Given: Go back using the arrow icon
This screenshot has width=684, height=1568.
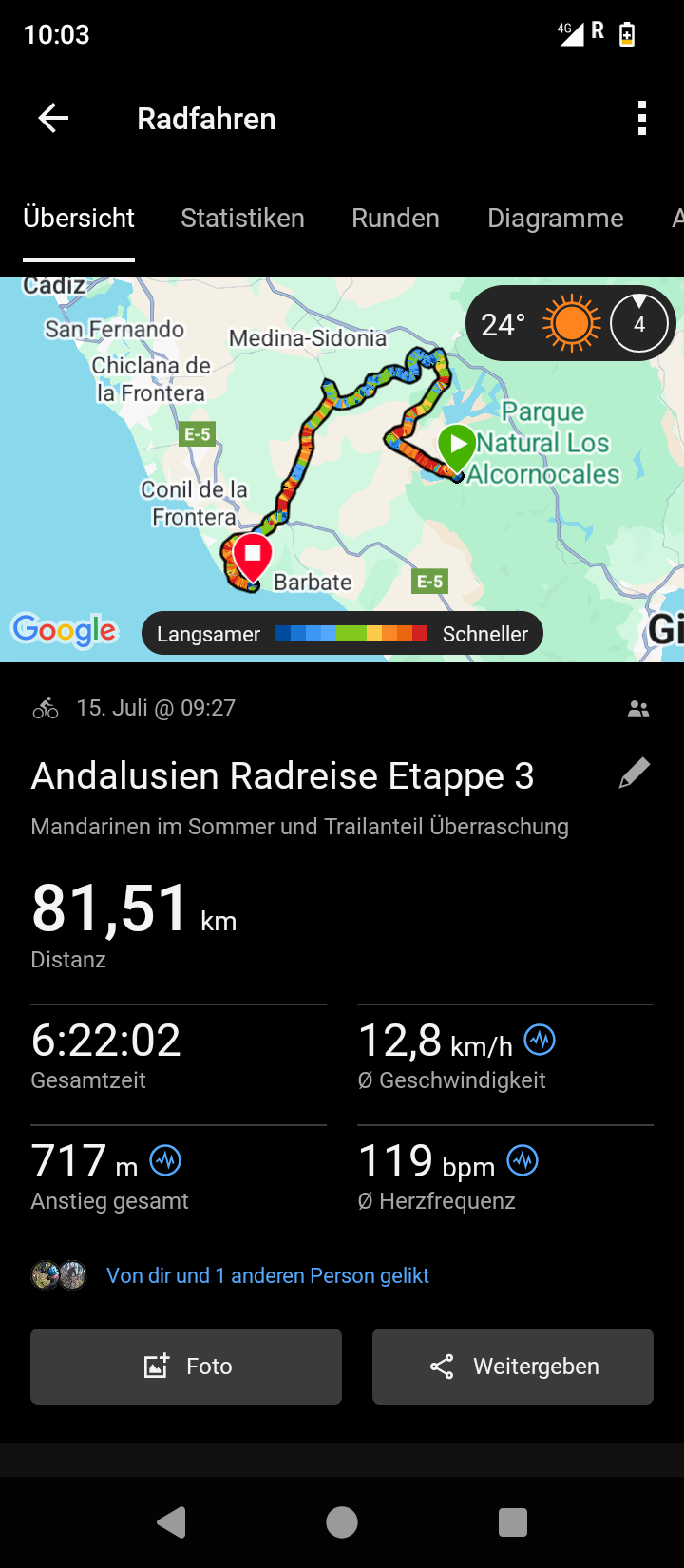Looking at the screenshot, I should 53,119.
